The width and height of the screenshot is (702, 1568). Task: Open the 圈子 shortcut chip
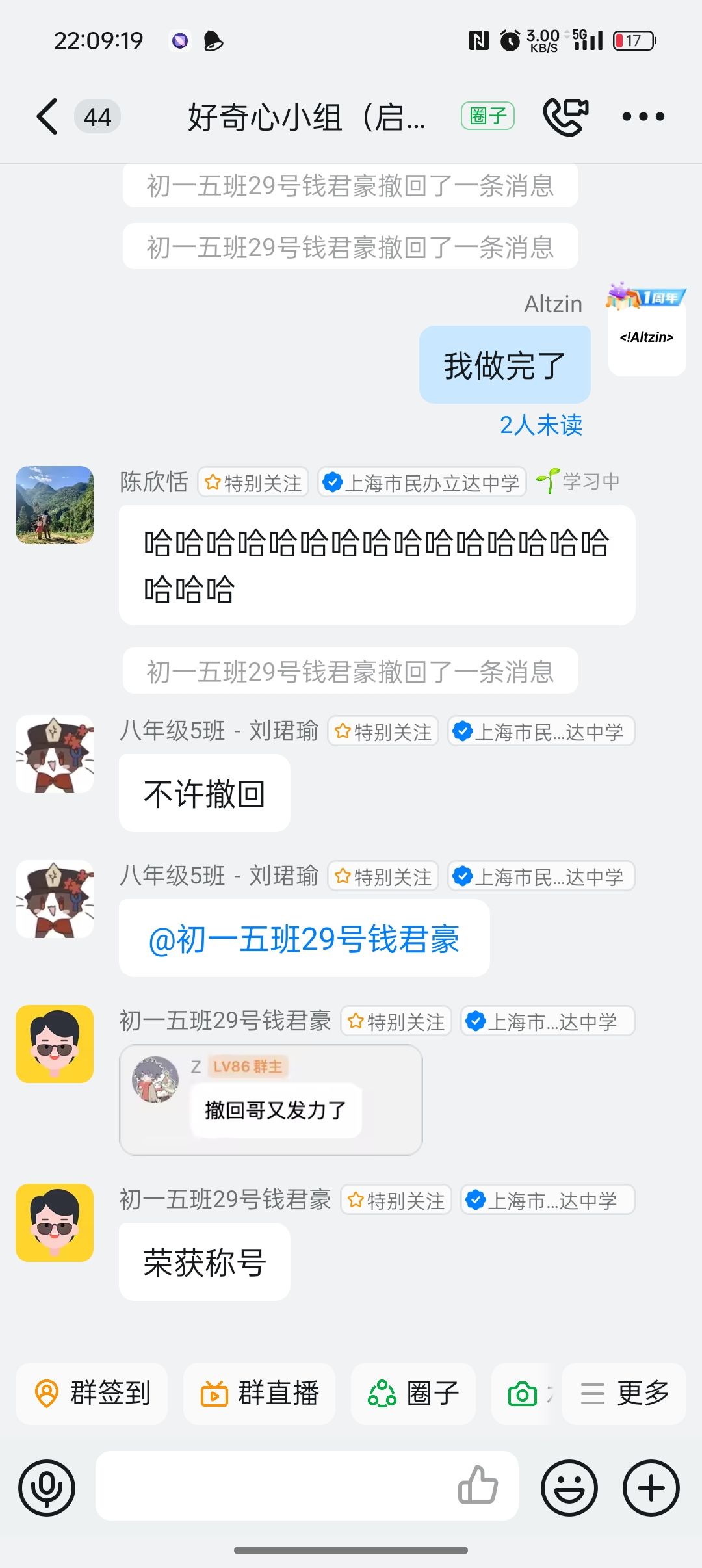[x=413, y=1393]
